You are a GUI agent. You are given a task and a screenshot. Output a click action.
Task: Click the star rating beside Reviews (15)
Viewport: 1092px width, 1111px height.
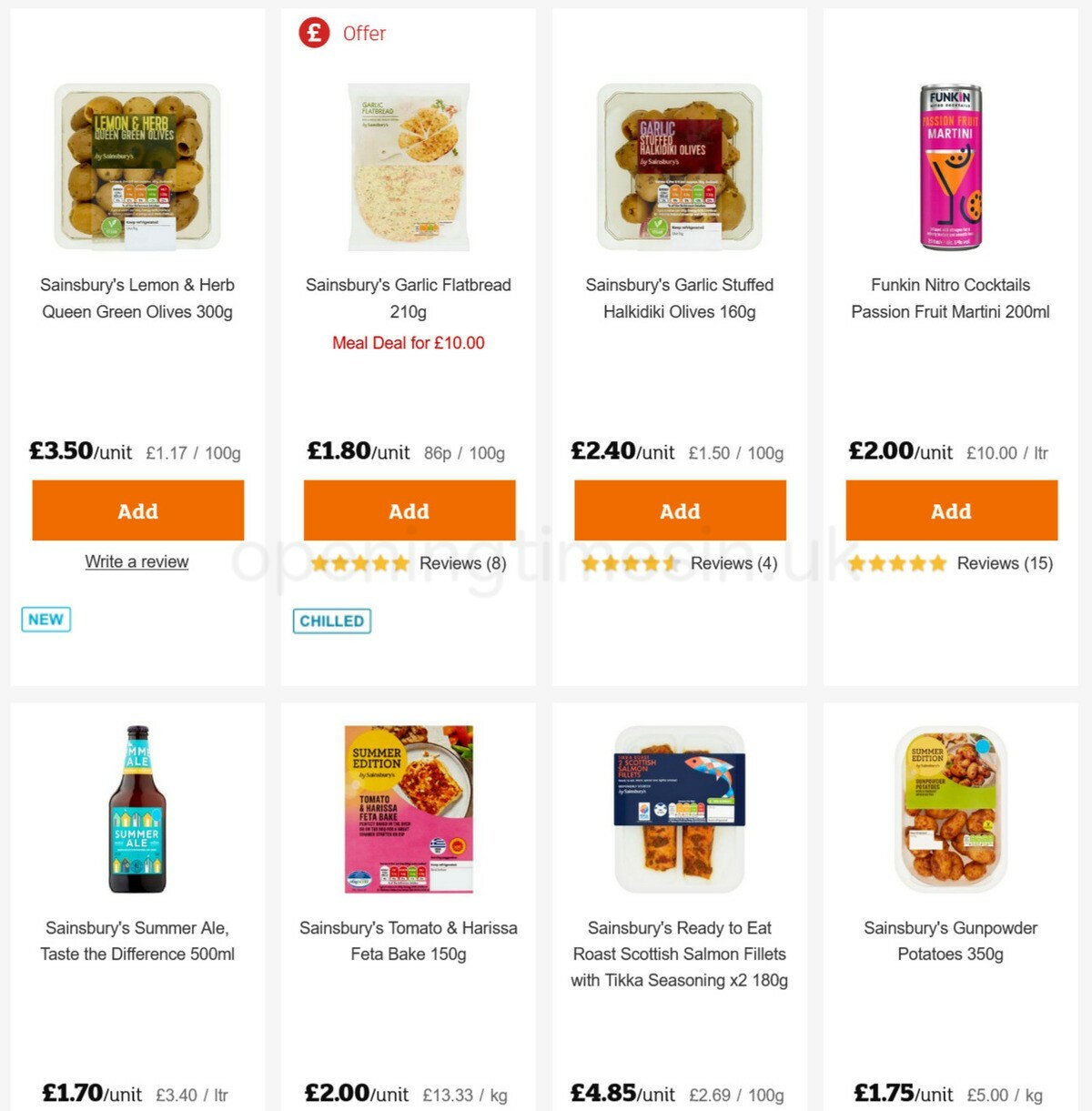tap(897, 563)
